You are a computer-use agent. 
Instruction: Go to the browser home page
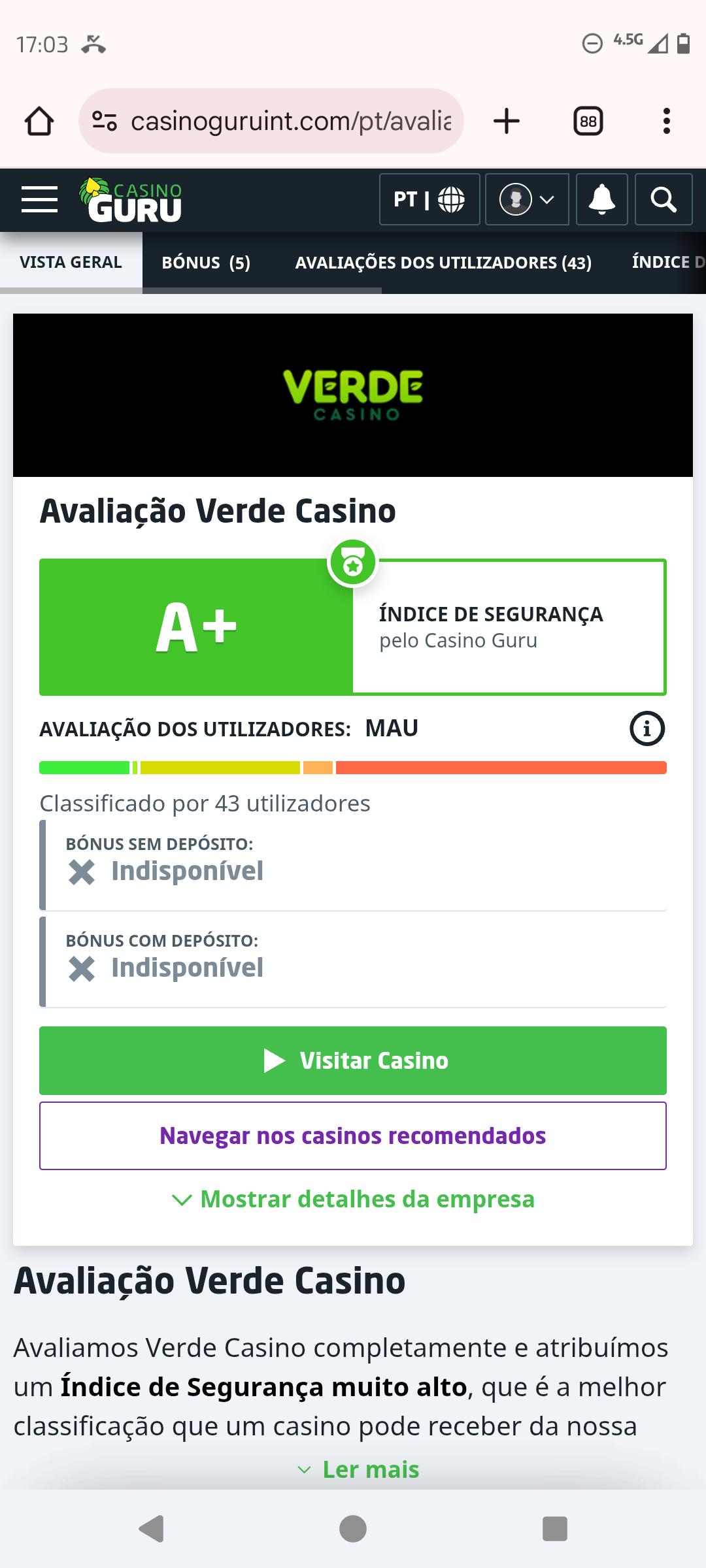tap(39, 121)
